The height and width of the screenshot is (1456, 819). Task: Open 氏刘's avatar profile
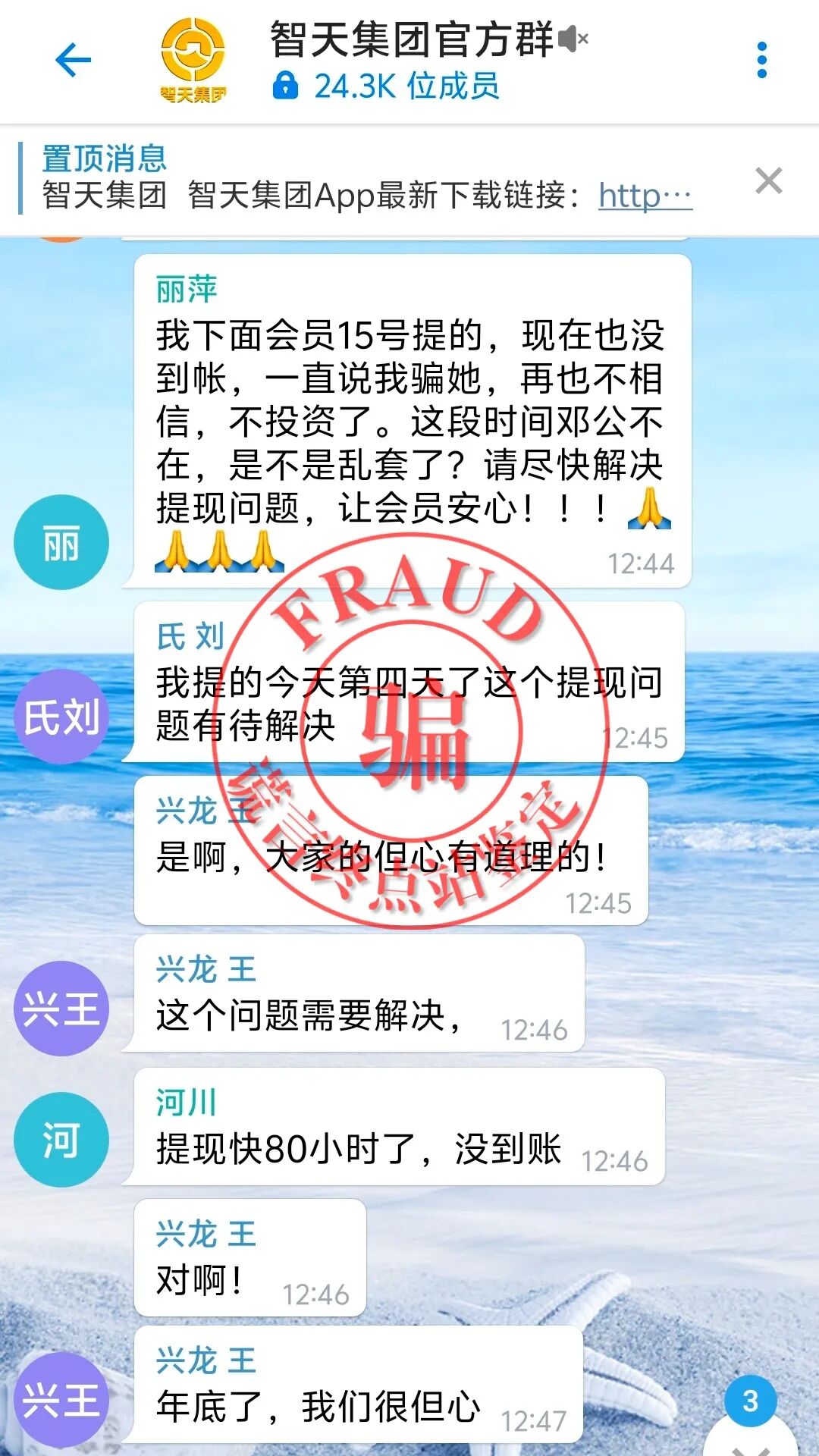pos(61,717)
